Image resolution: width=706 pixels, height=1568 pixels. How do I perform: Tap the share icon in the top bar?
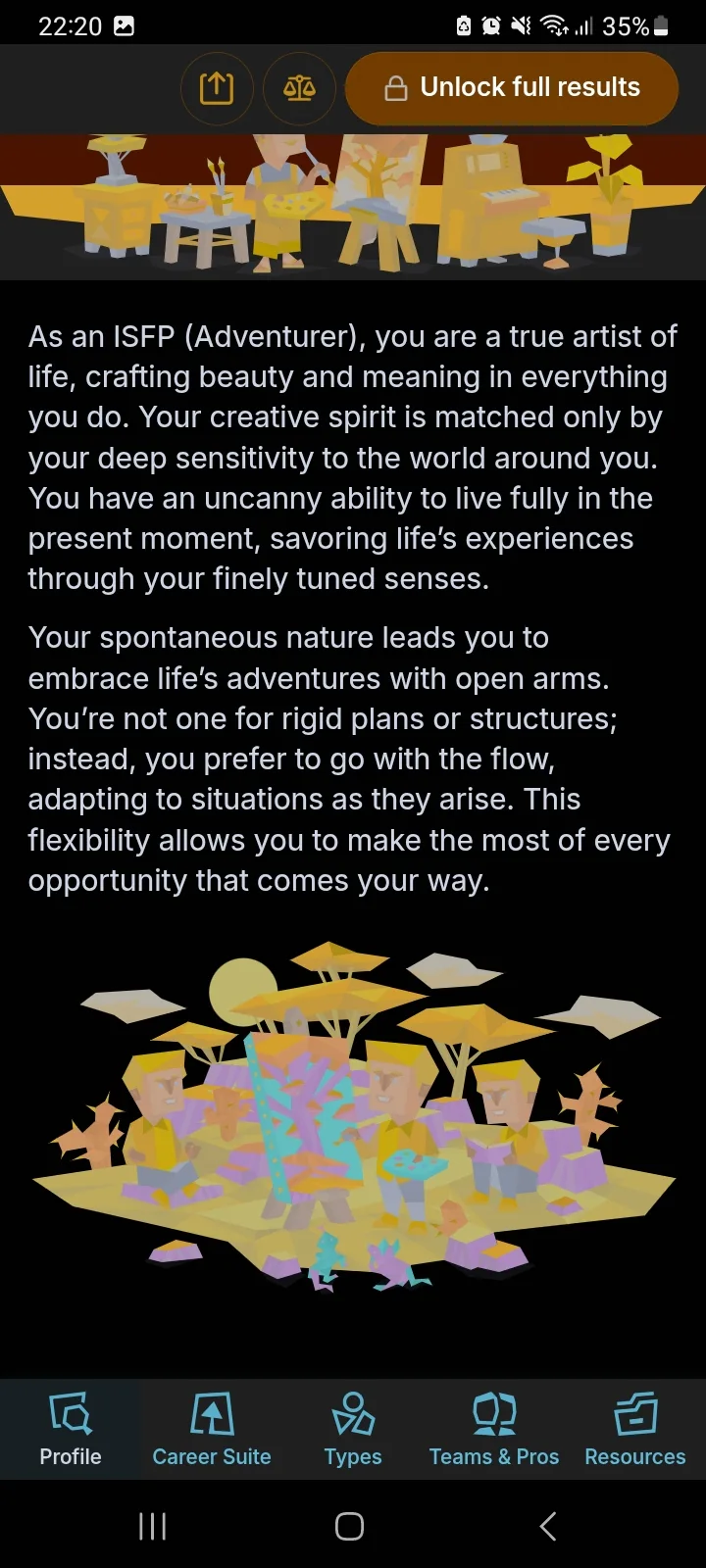pos(217,88)
